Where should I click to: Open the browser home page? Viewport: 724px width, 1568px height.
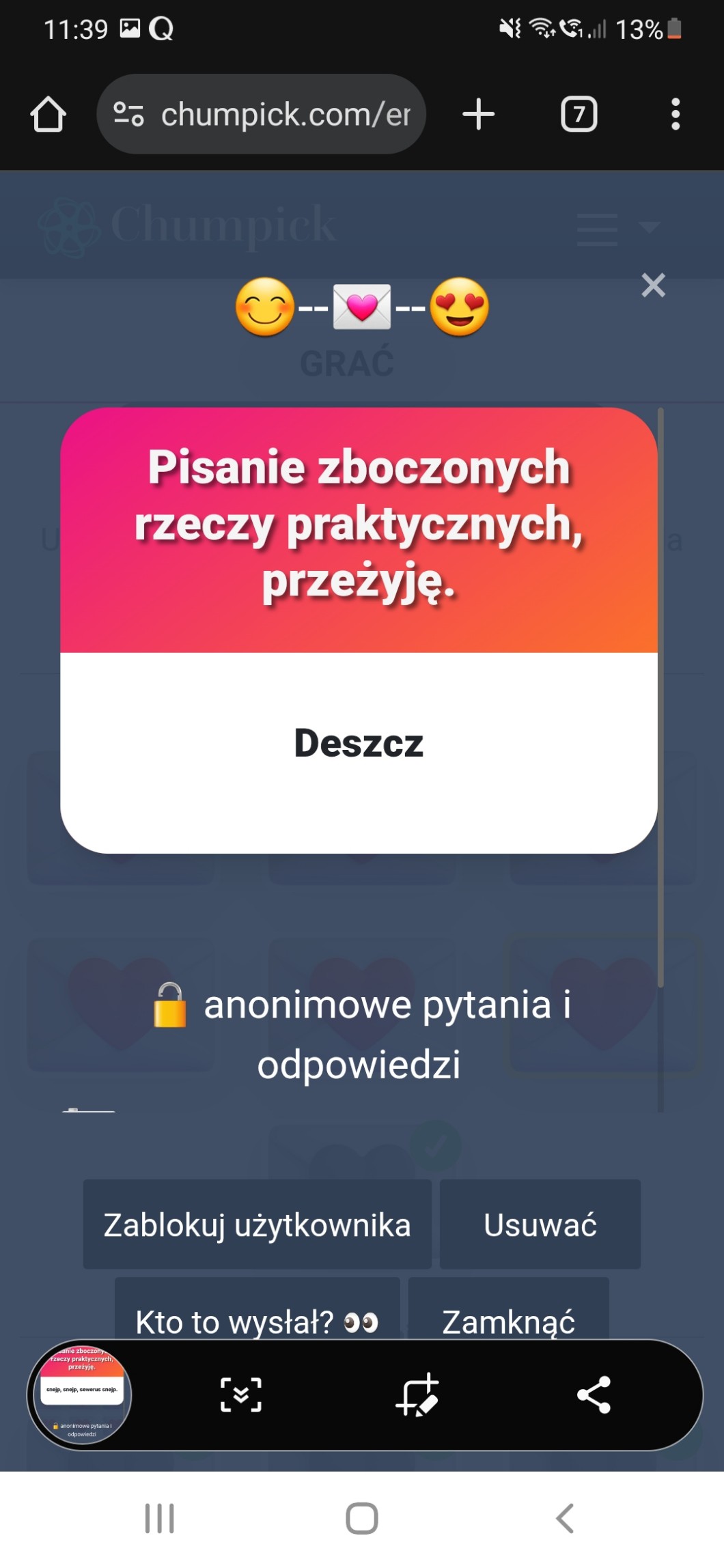click(48, 114)
